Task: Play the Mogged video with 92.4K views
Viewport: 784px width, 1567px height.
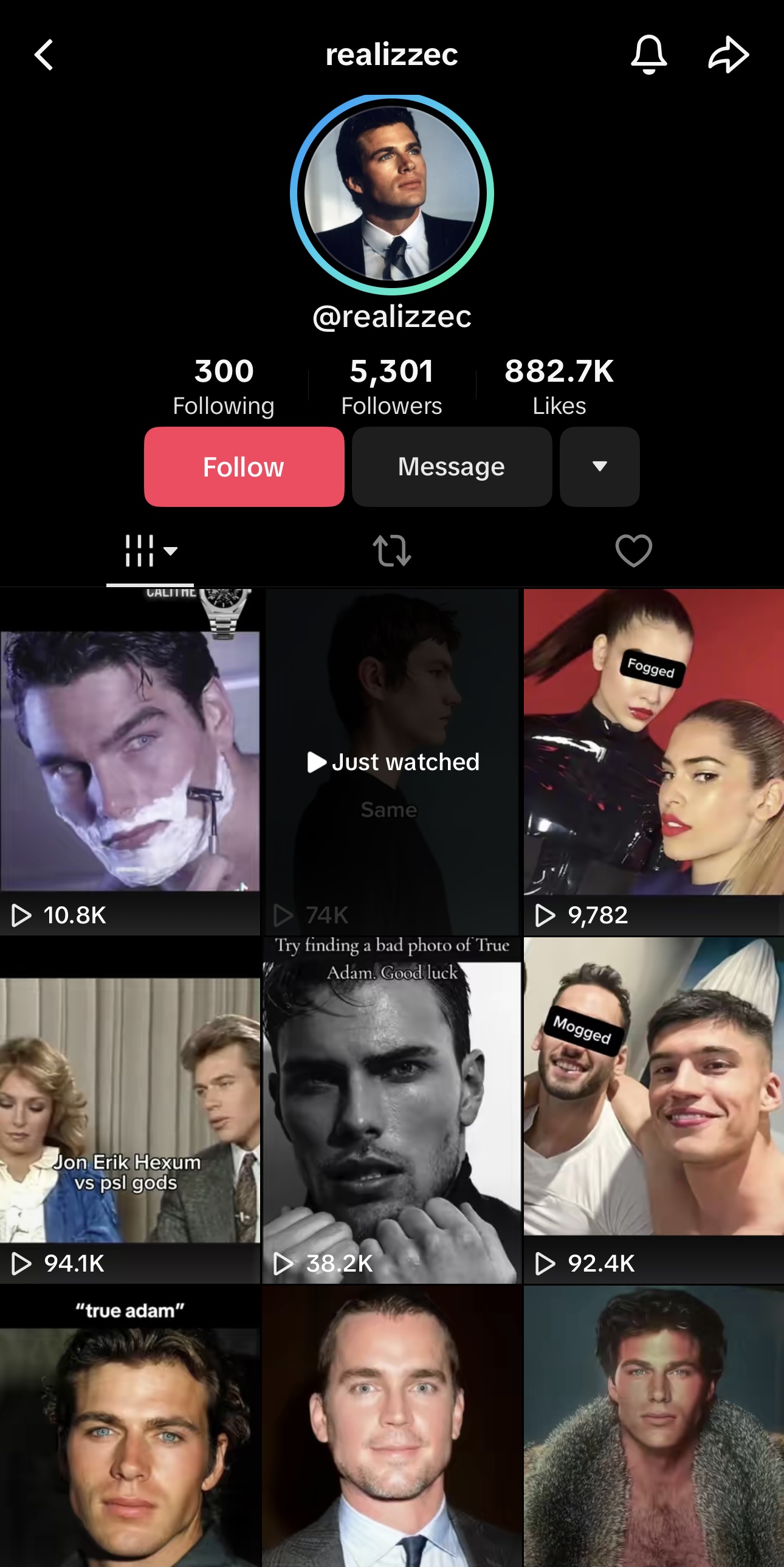Action: pyautogui.click(x=653, y=1110)
